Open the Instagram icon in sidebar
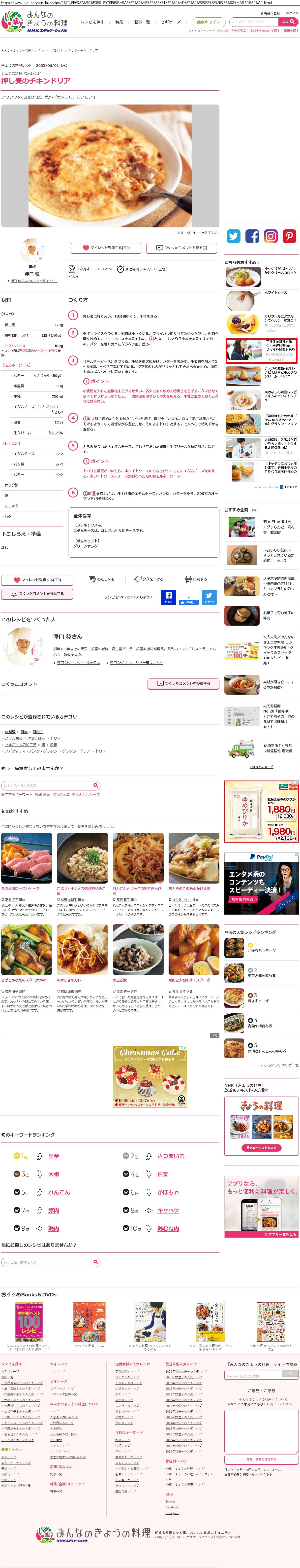The width and height of the screenshot is (300, 1568). coord(271,236)
